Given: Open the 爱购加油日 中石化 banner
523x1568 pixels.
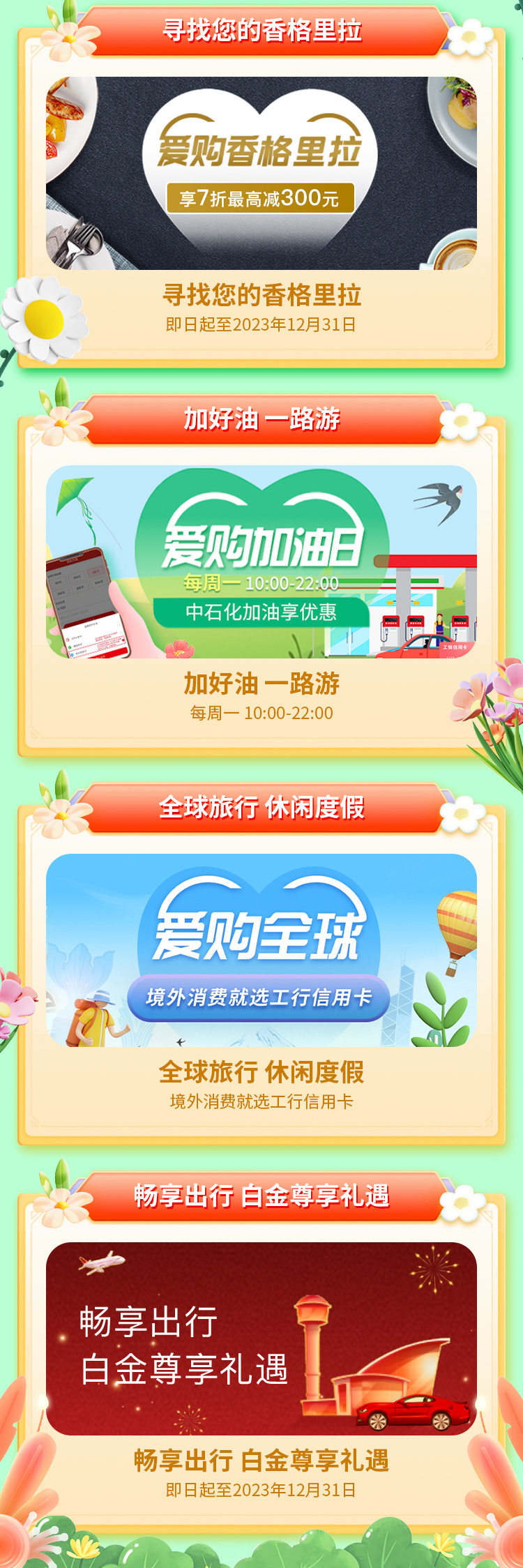Looking at the screenshot, I should point(261,561).
